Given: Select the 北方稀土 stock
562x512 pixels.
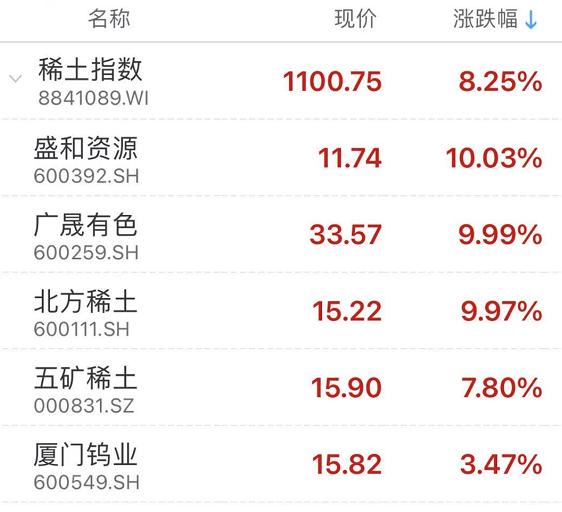Looking at the screenshot, I should (x=281, y=310).
